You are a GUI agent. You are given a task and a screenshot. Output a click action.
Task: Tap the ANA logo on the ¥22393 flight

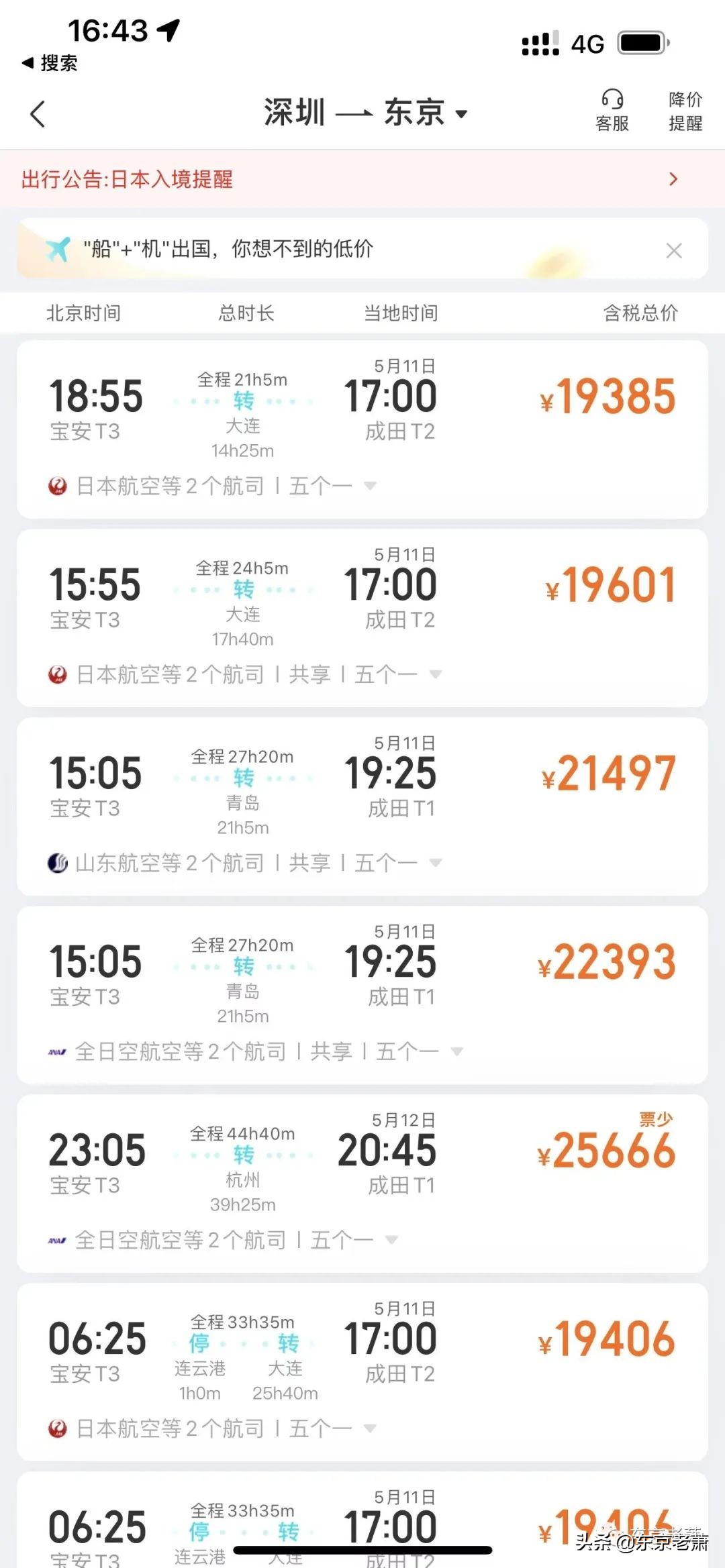tap(57, 1051)
